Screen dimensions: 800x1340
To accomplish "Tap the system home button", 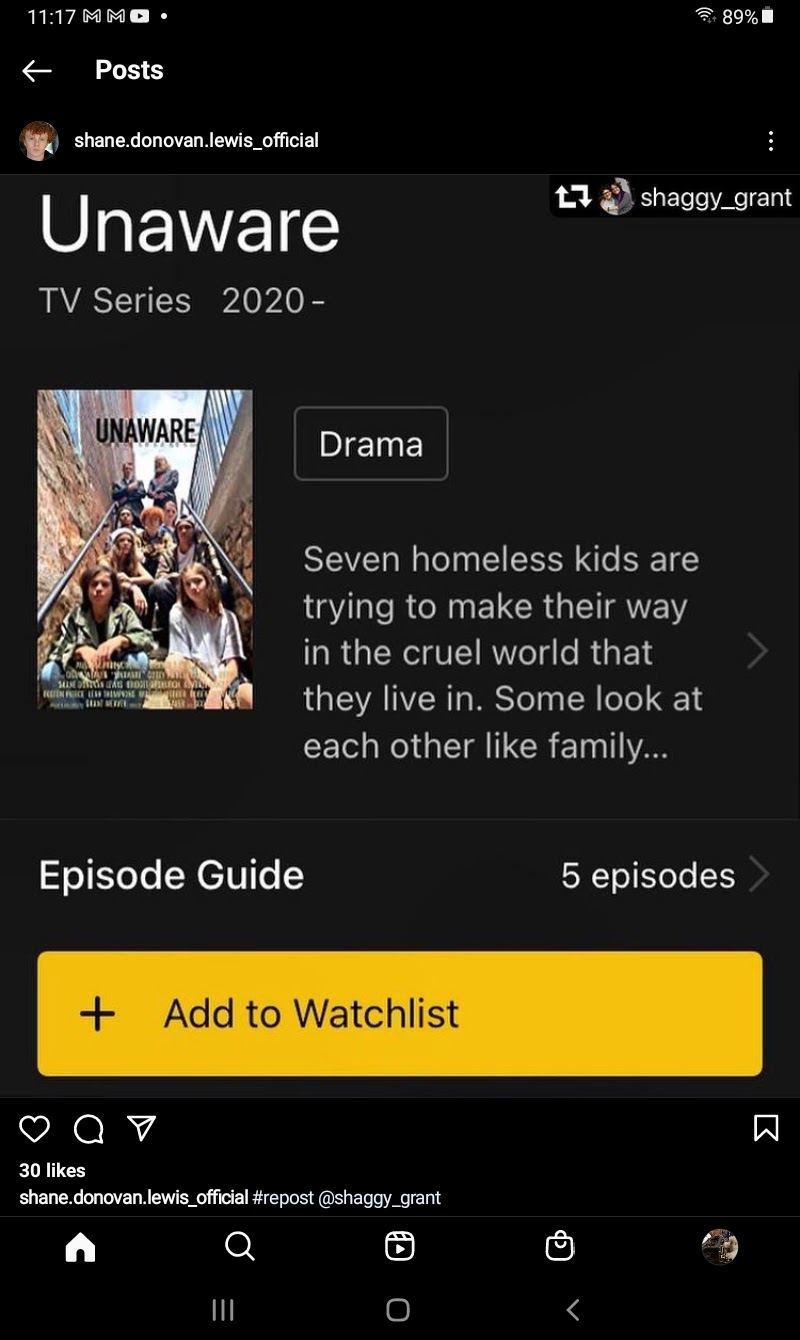I will [398, 1310].
